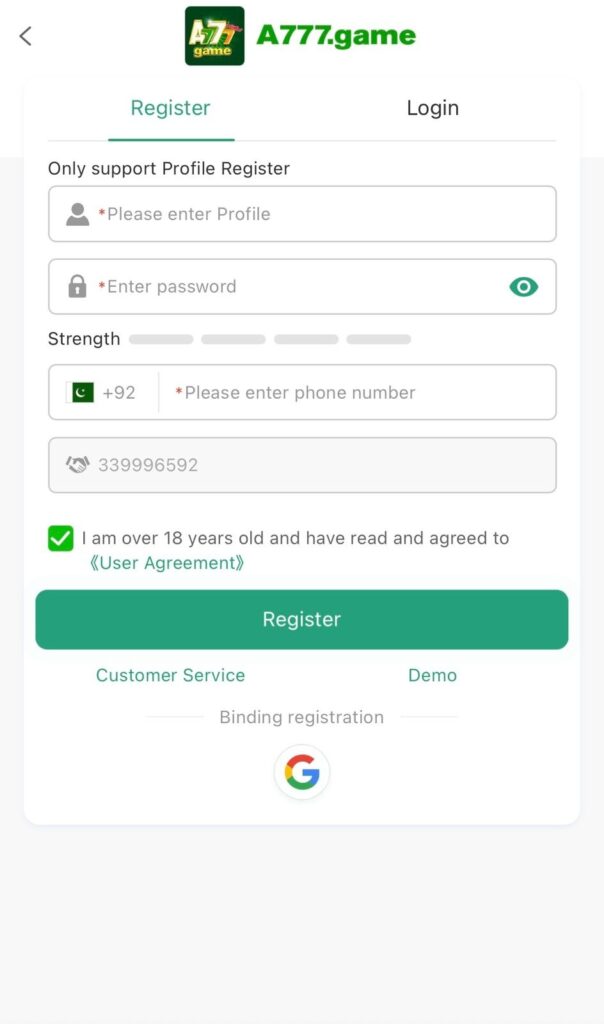Tap the green Register button
The image size is (604, 1024).
tap(302, 620)
